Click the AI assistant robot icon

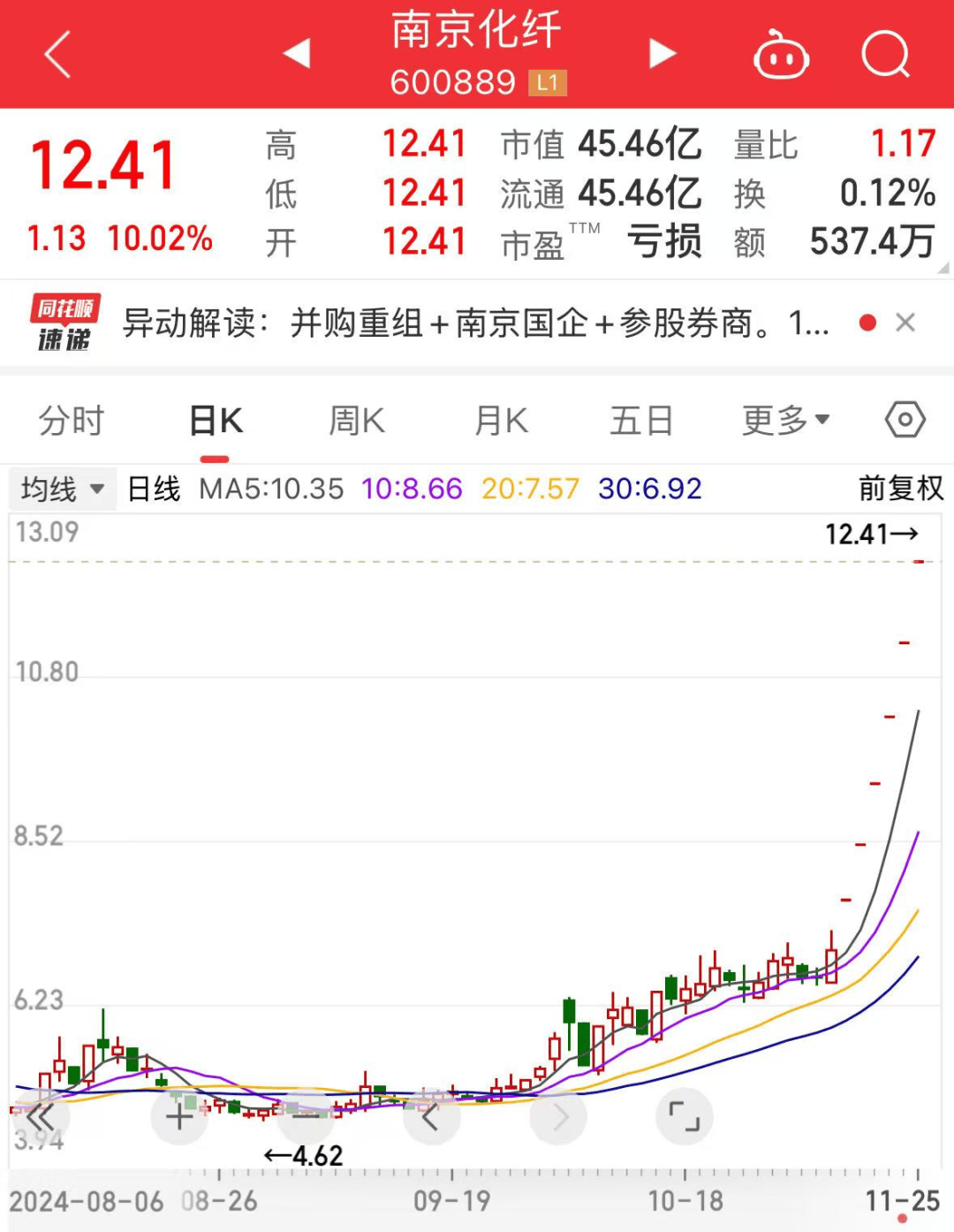781,55
